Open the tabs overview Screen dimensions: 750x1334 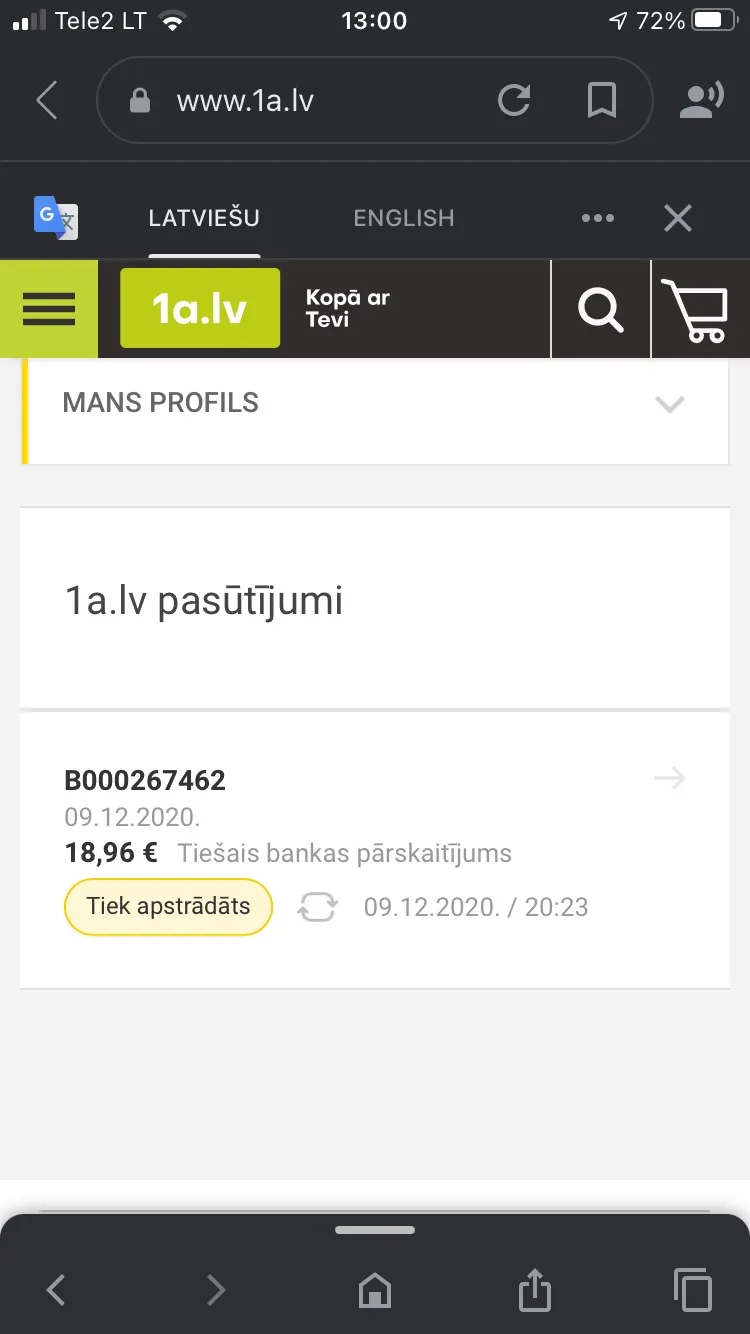coord(693,1289)
